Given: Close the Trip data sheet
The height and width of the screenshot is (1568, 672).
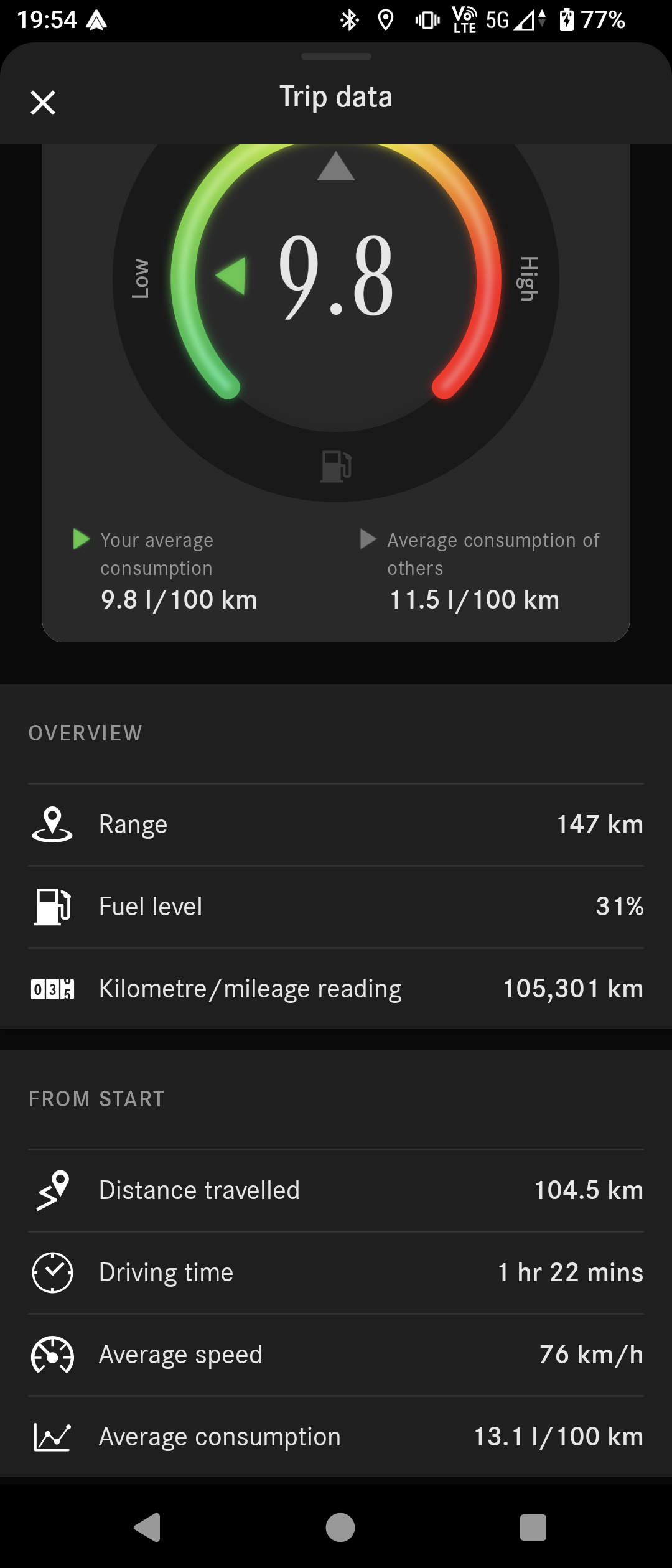Looking at the screenshot, I should point(43,103).
